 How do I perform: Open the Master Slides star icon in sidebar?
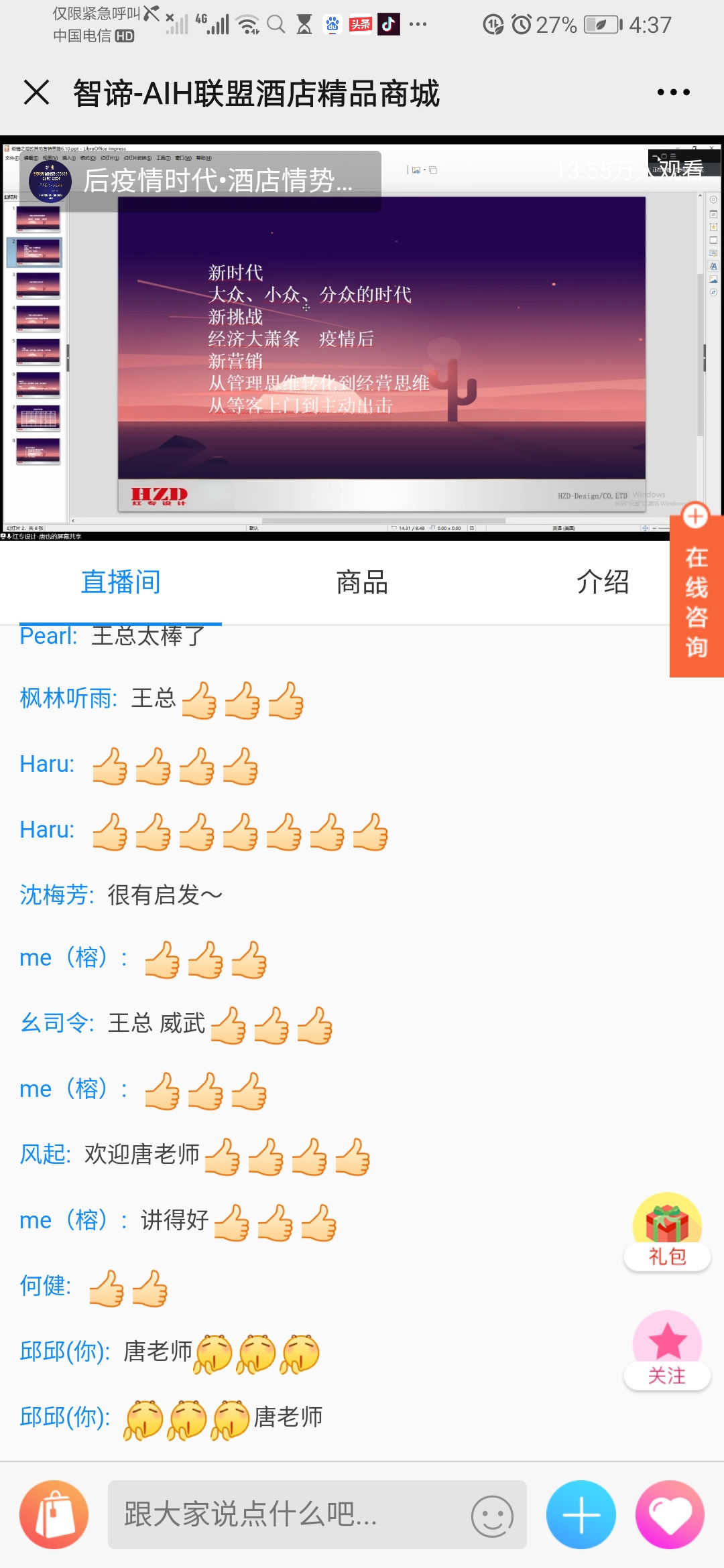[713, 228]
